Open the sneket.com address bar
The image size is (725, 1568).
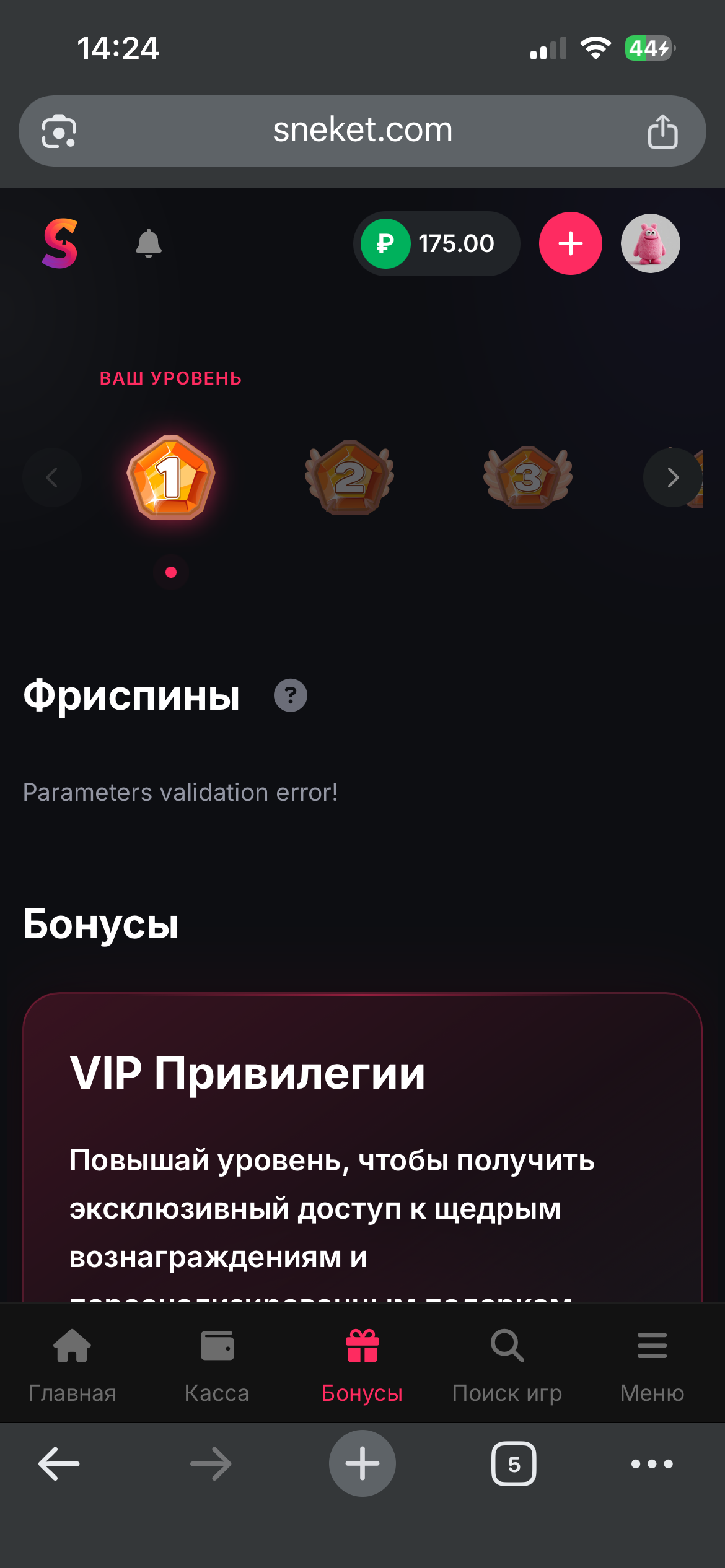click(362, 131)
